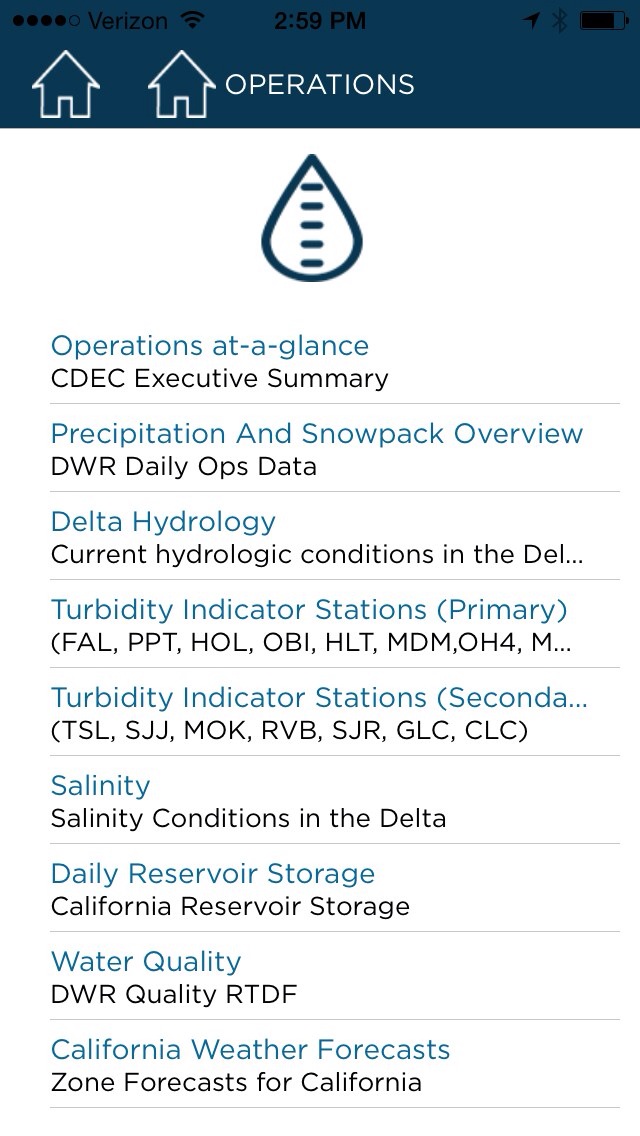View Salinity conditions in the Delta
Viewport: 640px width, 1136px height.
click(335, 800)
